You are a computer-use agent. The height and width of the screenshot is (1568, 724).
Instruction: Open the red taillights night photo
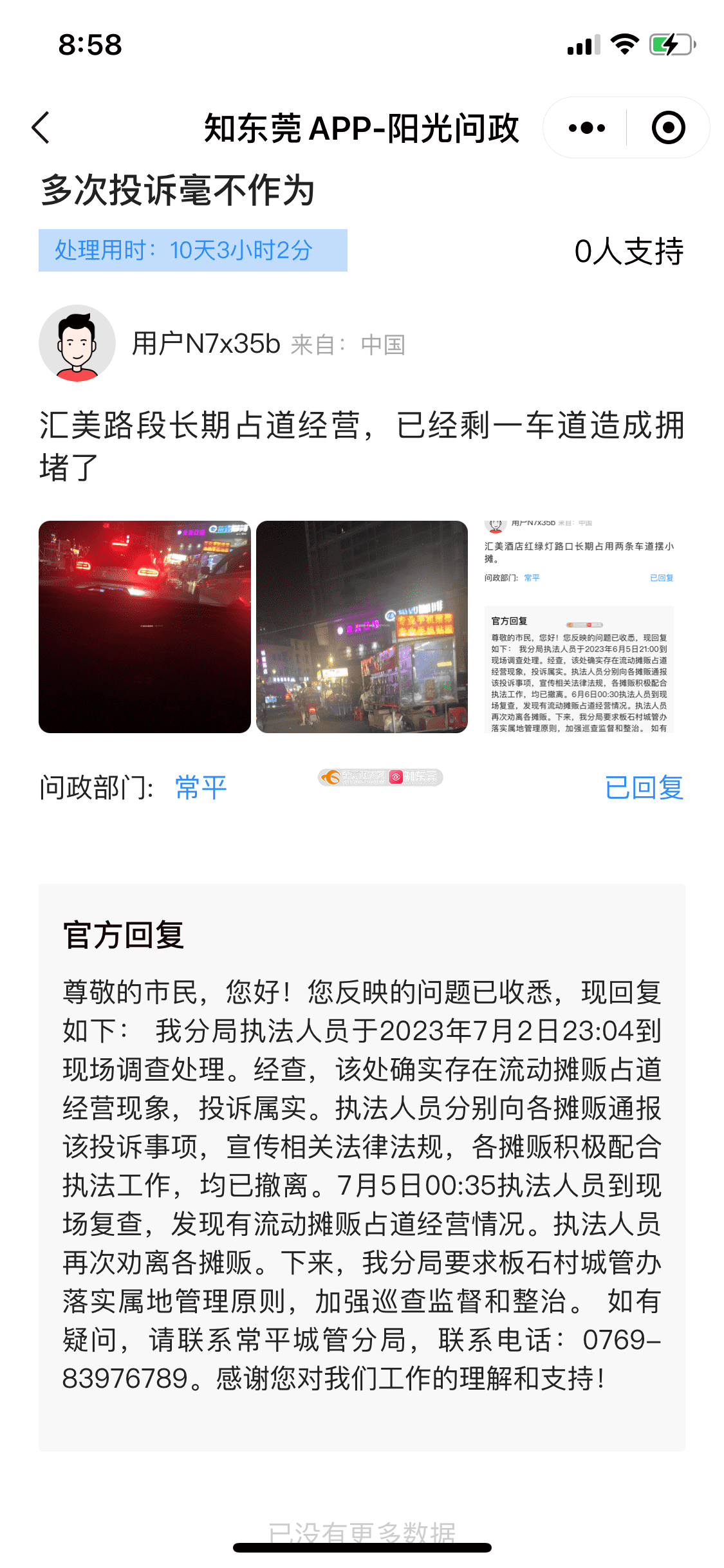tap(145, 627)
